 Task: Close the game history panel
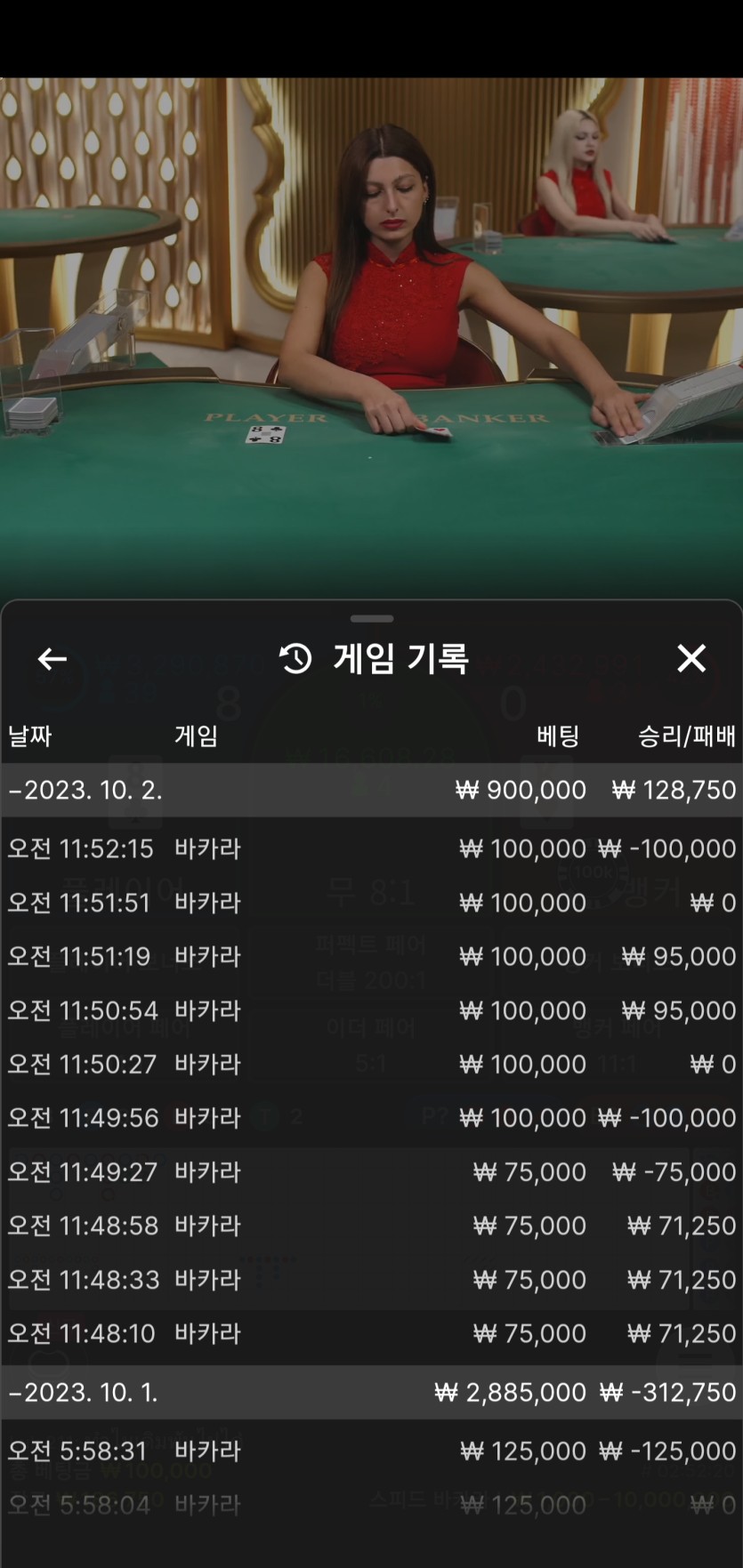pos(691,659)
